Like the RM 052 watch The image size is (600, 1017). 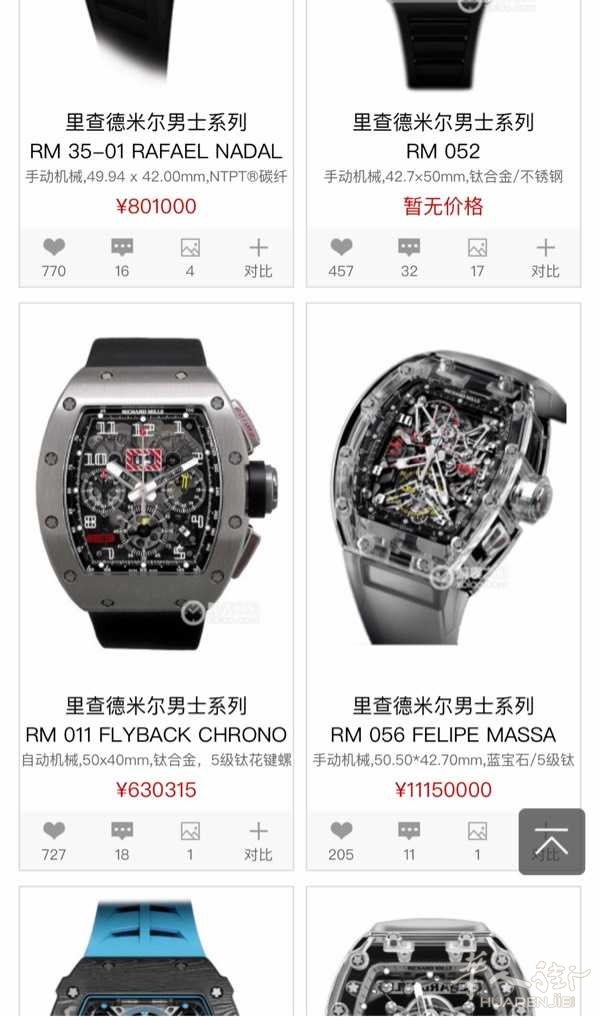click(x=341, y=257)
